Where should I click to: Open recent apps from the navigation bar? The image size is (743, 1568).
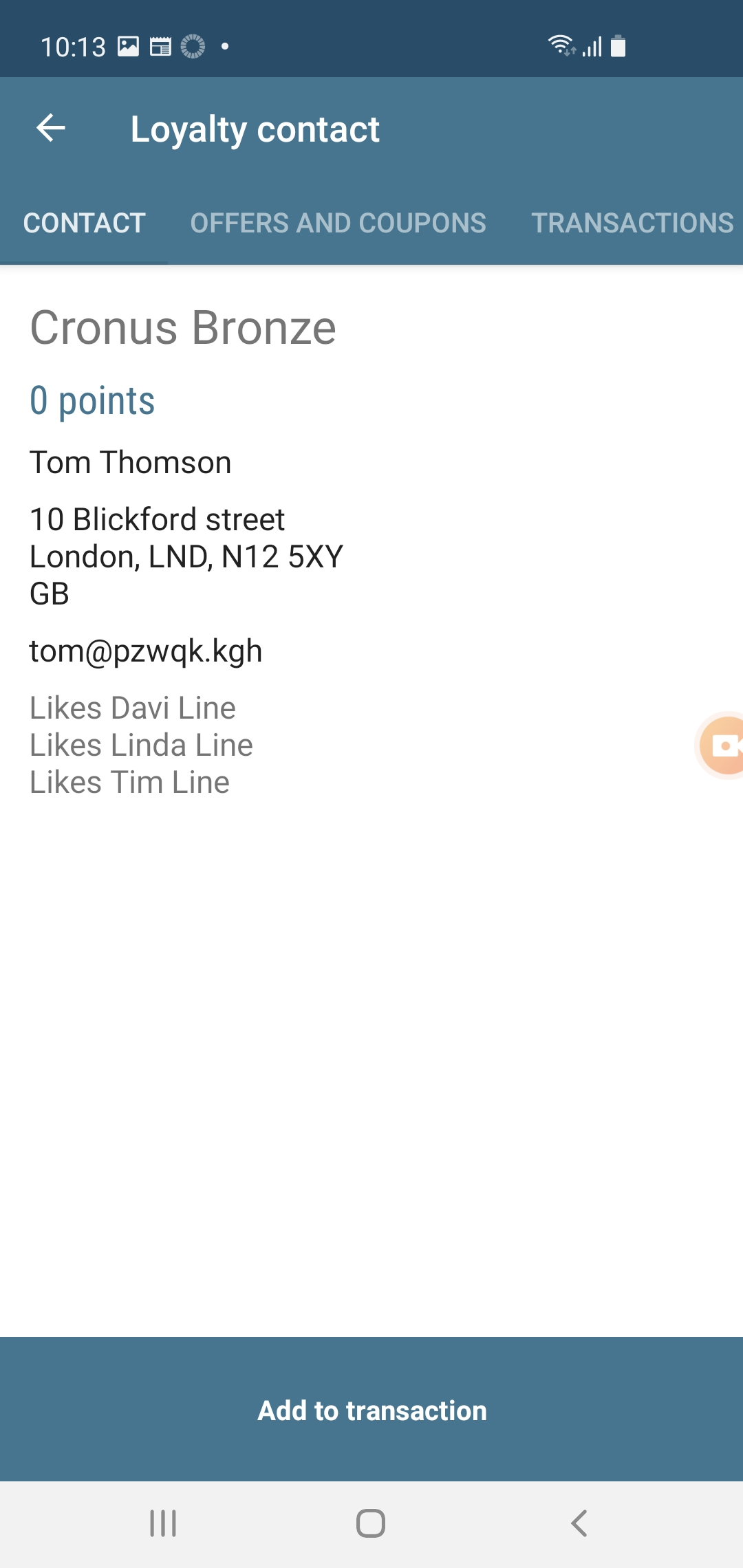pos(163,1523)
